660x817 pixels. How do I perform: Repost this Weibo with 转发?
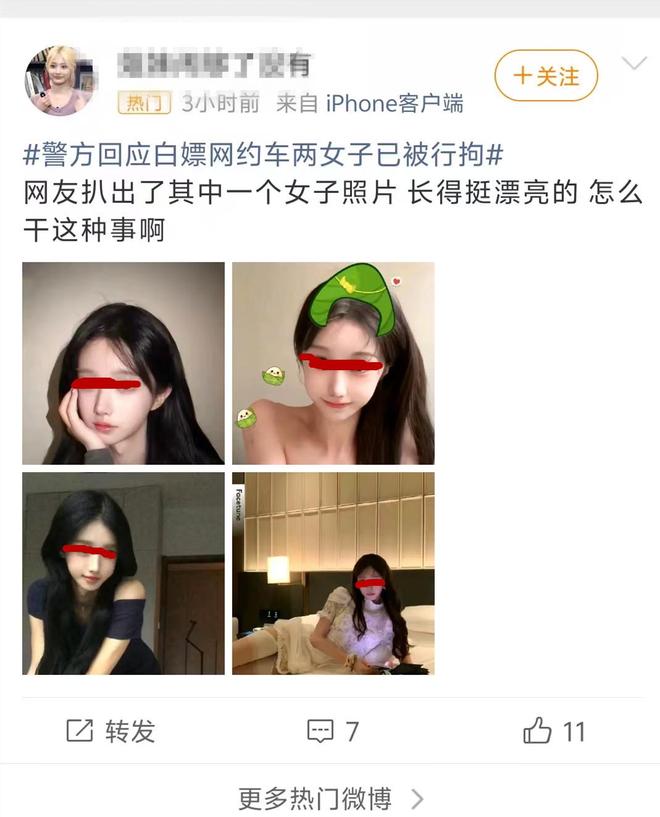111,732
